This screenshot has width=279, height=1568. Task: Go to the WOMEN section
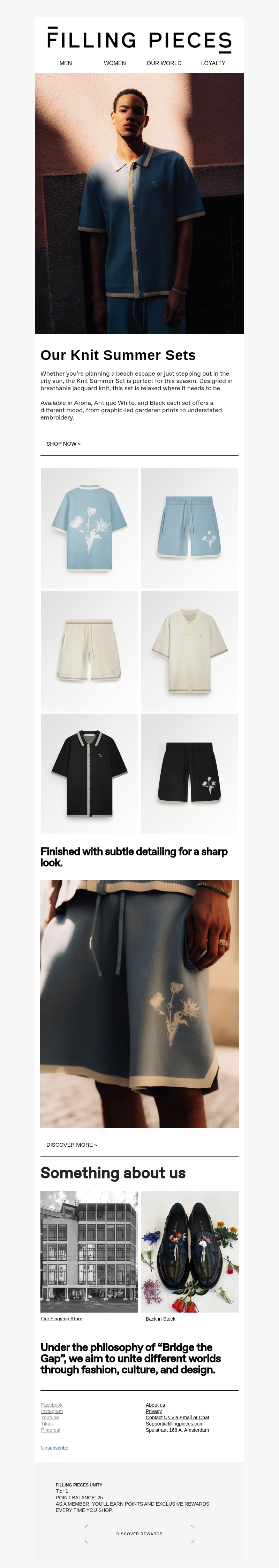(114, 63)
